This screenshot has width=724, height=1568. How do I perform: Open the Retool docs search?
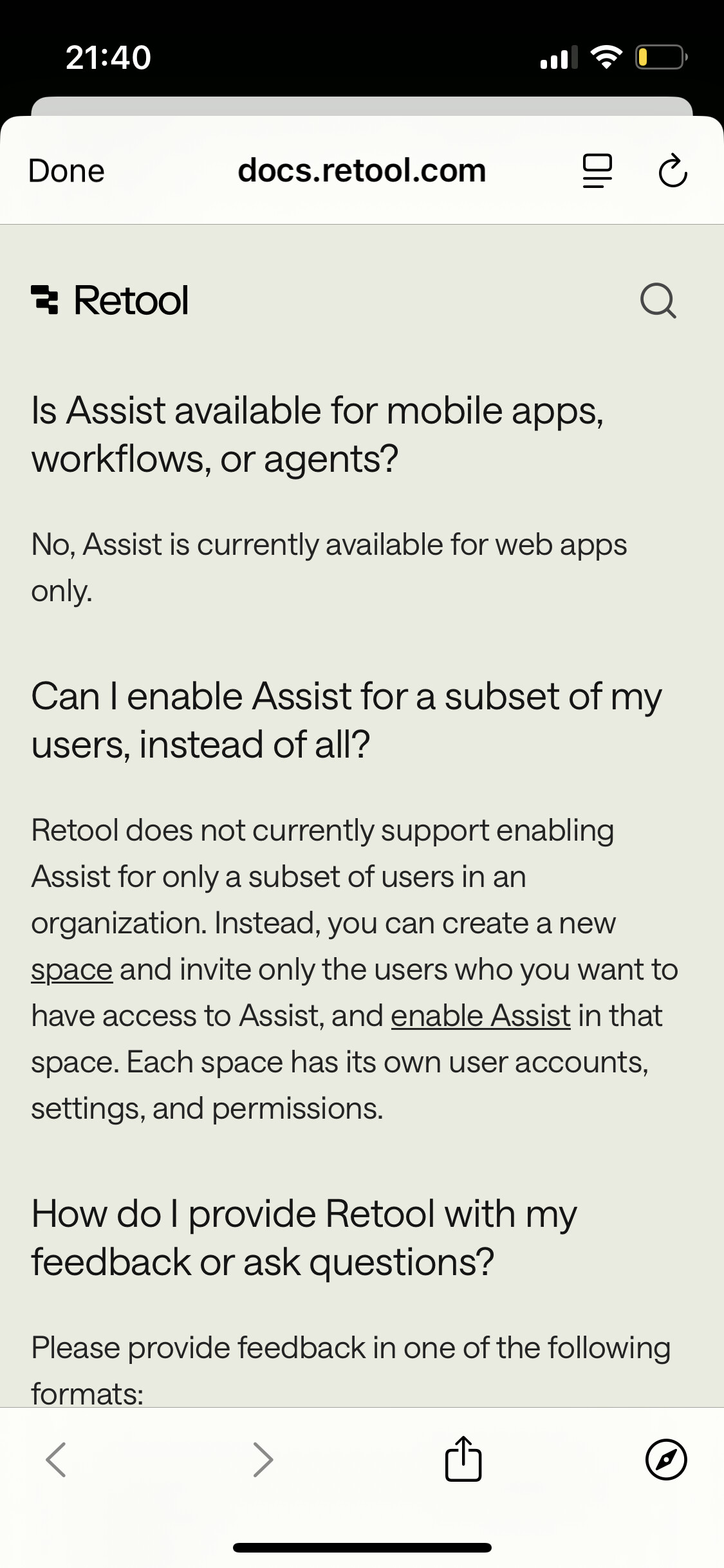coord(658,301)
